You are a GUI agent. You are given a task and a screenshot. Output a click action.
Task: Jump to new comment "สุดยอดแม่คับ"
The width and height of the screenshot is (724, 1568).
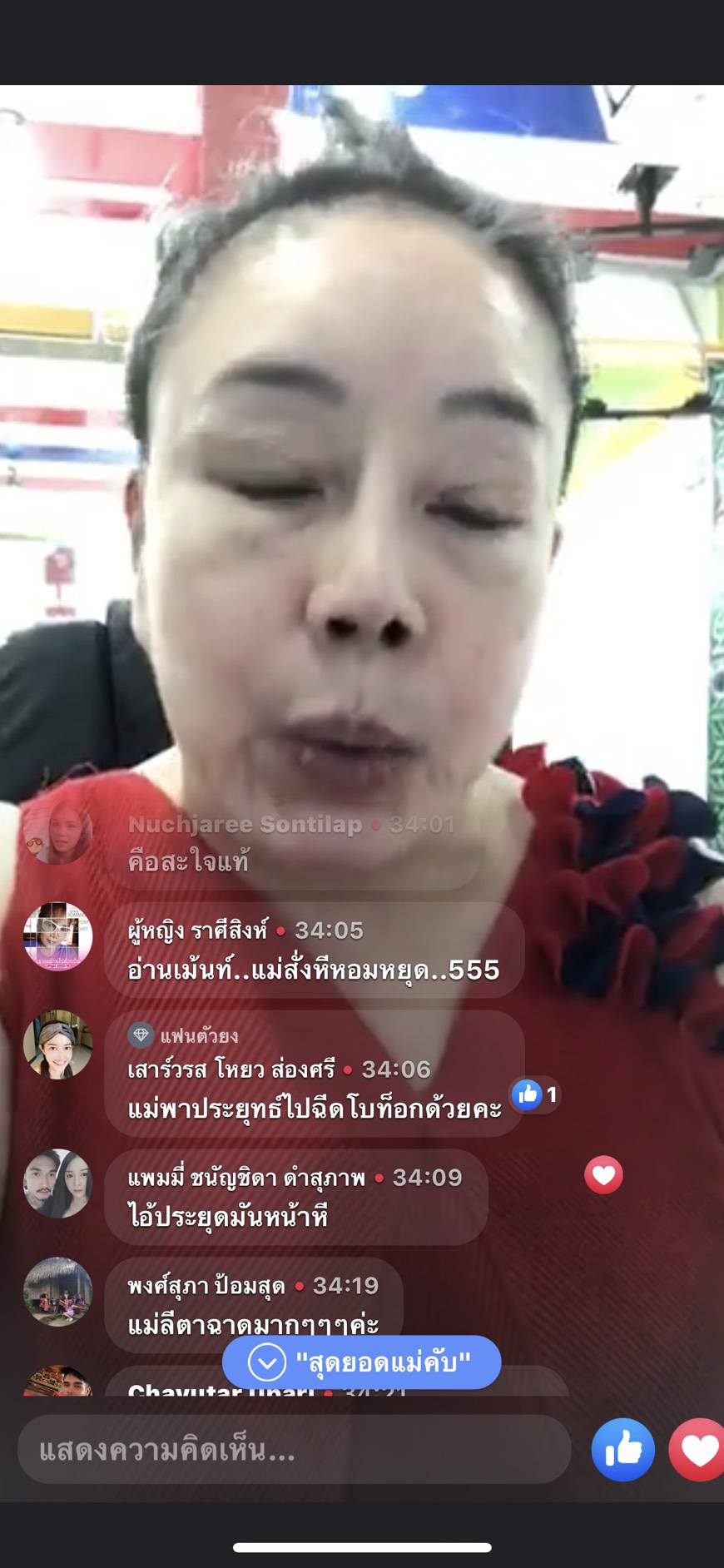tap(361, 1362)
